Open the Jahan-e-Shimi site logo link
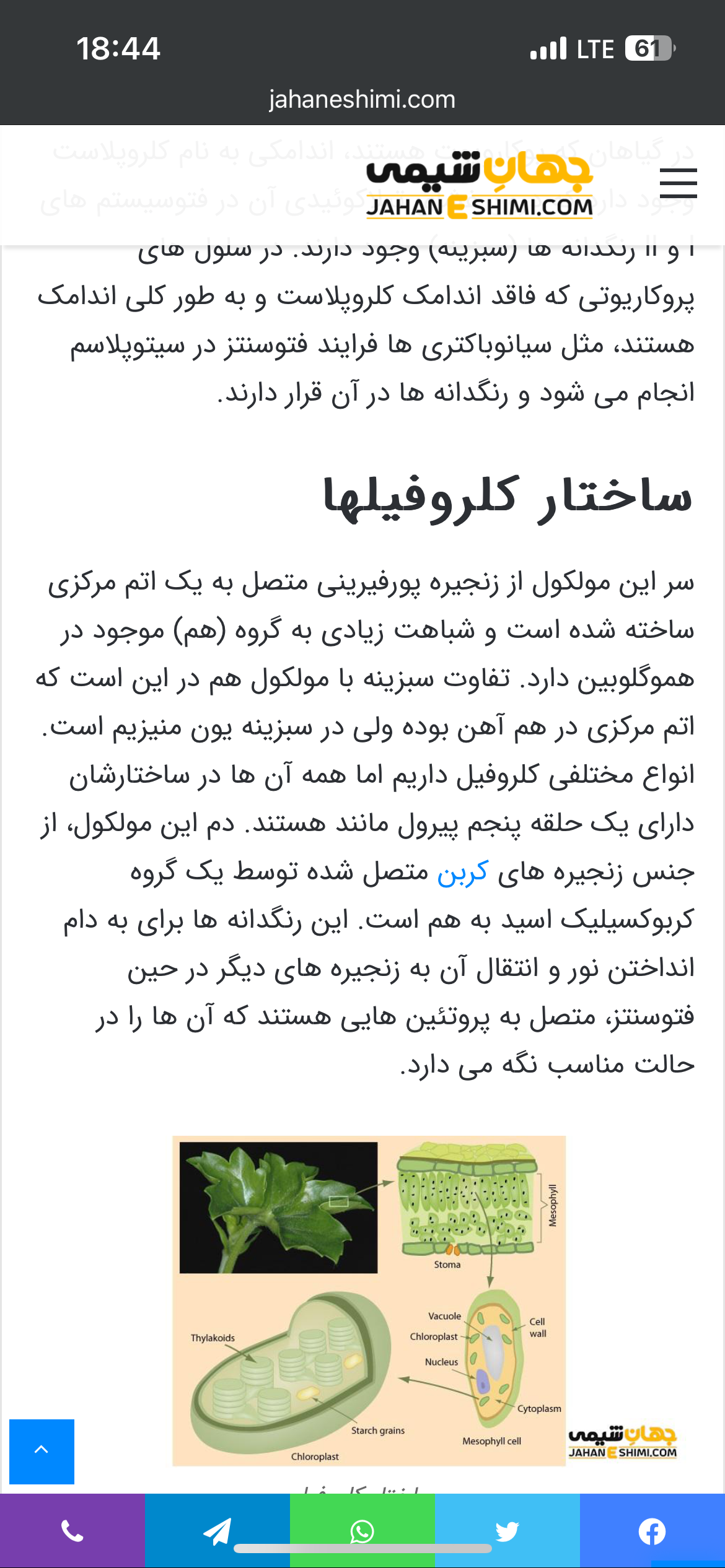 480,185
